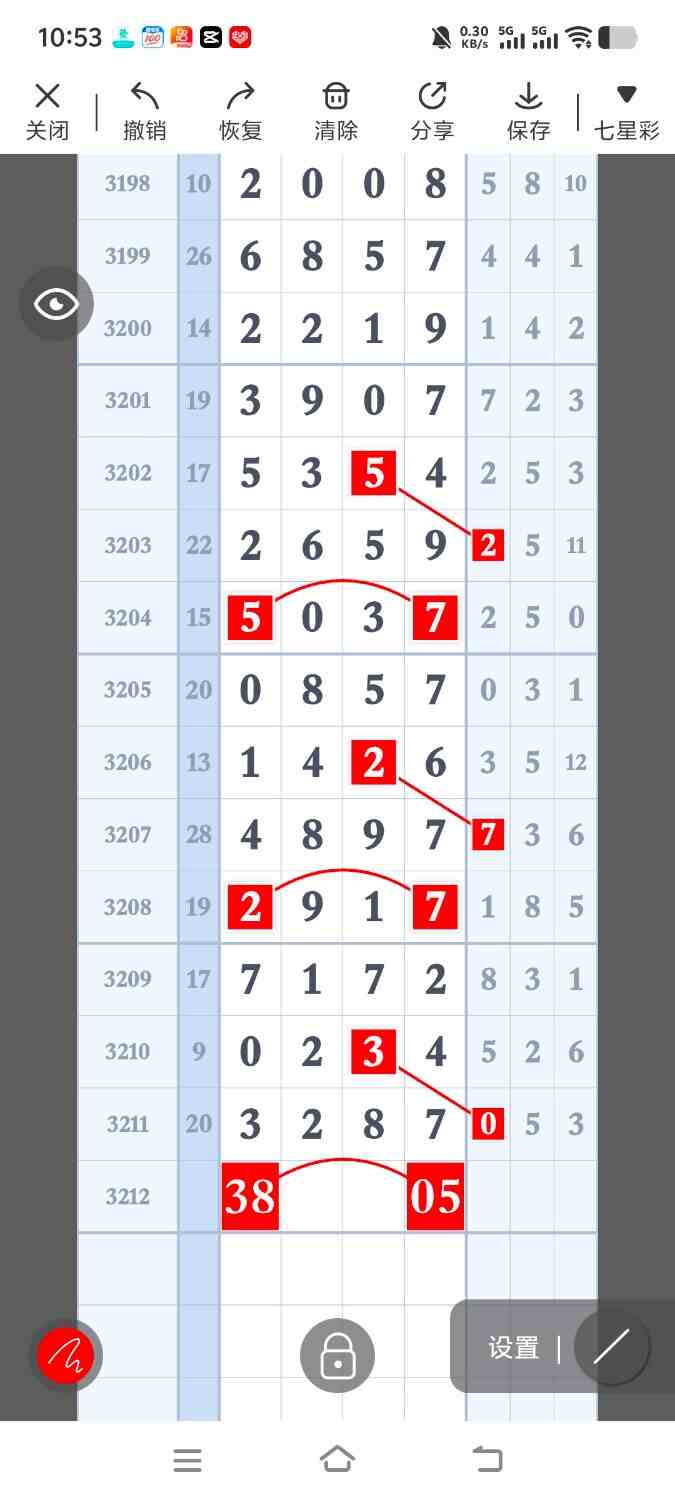The width and height of the screenshot is (675, 1500).
Task: Close the chart editor
Action: (x=47, y=111)
